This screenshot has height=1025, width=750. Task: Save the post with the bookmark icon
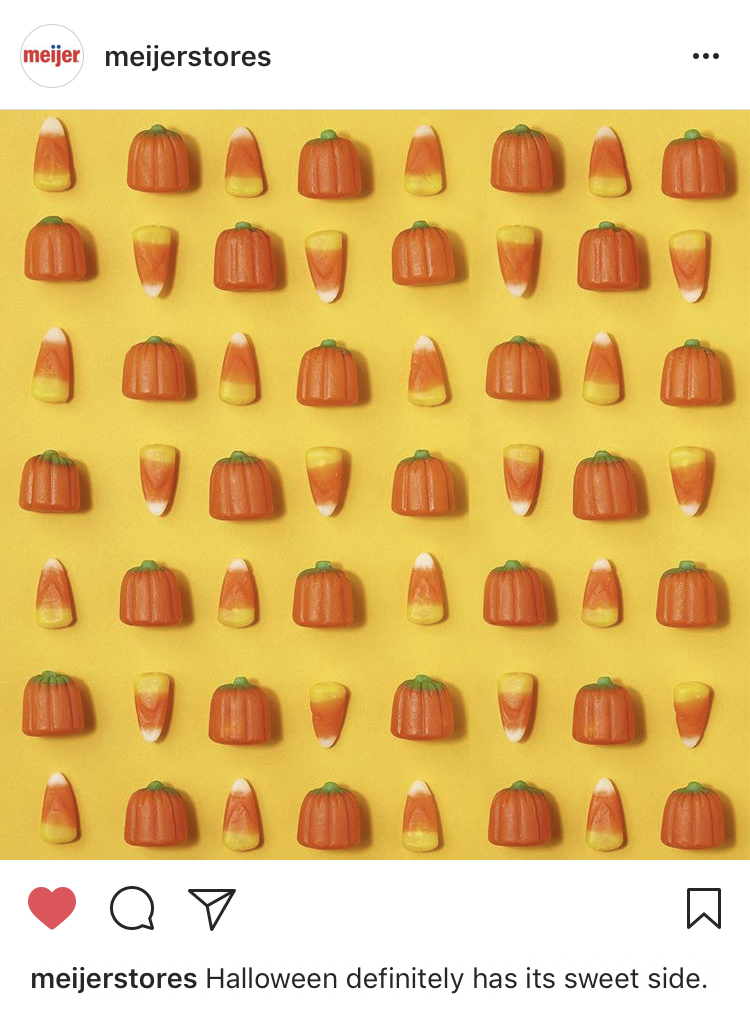pos(704,908)
